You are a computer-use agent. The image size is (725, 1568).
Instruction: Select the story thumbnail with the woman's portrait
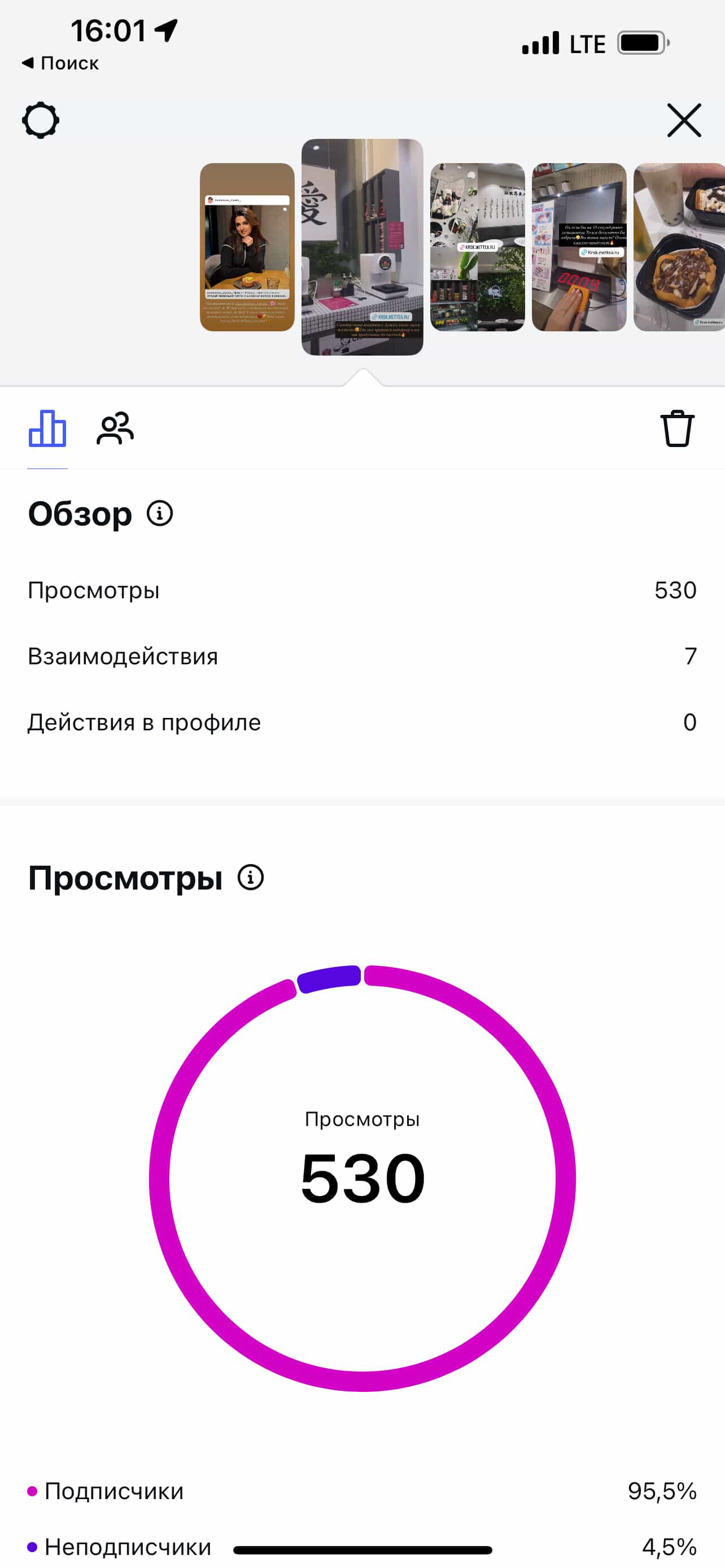tap(247, 247)
